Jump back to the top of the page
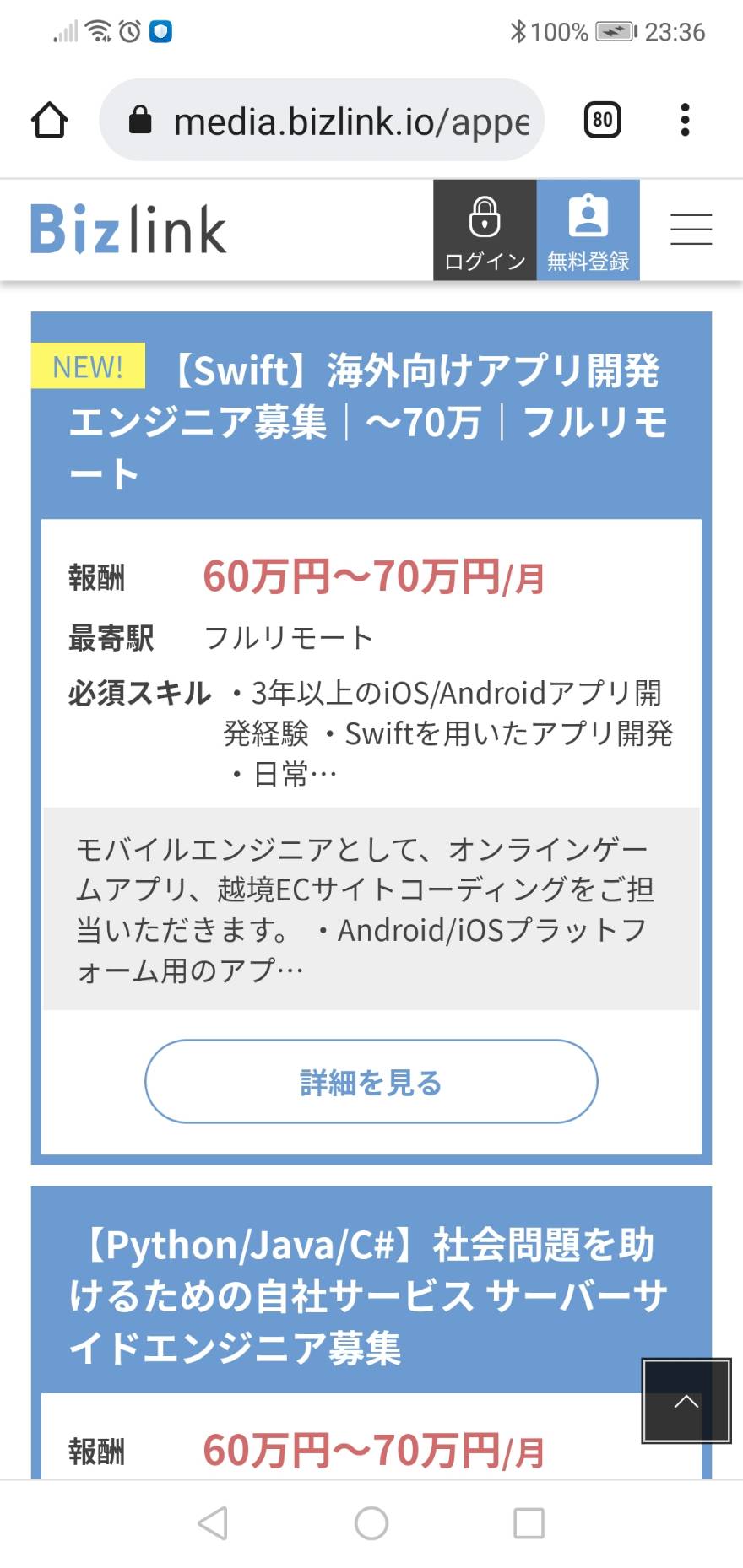The height and width of the screenshot is (1568, 743). coord(686,1401)
